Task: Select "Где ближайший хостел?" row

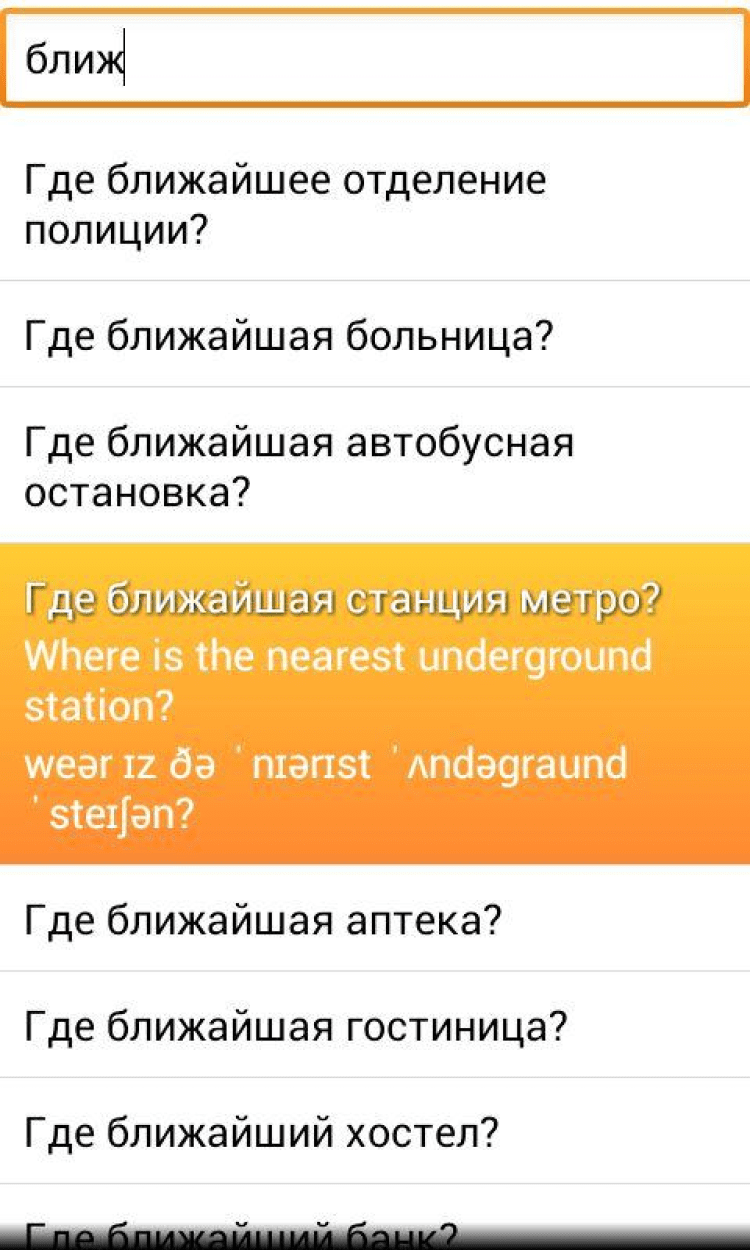Action: click(375, 1133)
